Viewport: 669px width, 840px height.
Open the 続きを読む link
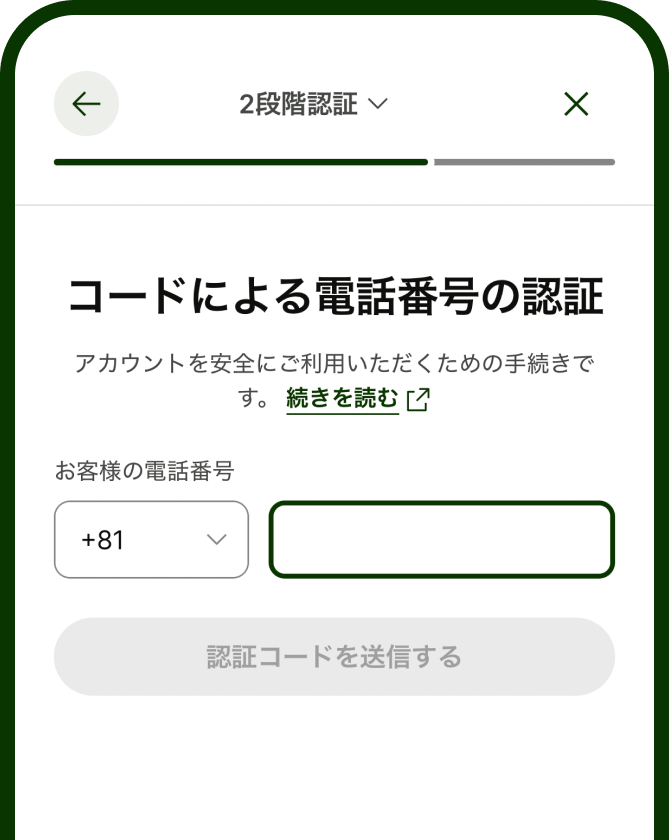[x=343, y=399]
